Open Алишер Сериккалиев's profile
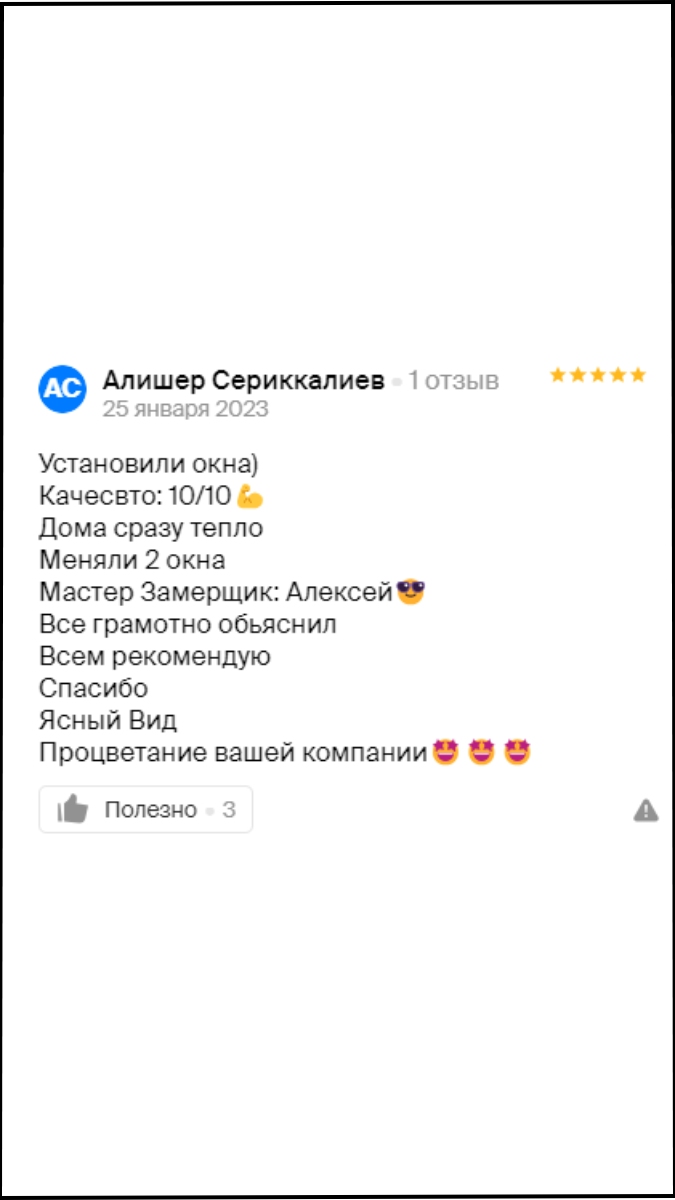The image size is (675, 1200). click(x=243, y=381)
